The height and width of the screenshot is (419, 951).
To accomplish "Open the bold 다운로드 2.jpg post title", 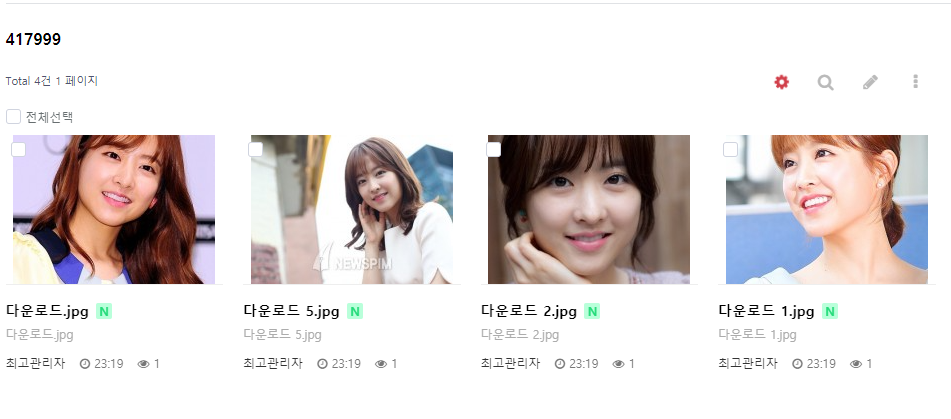I will [529, 311].
